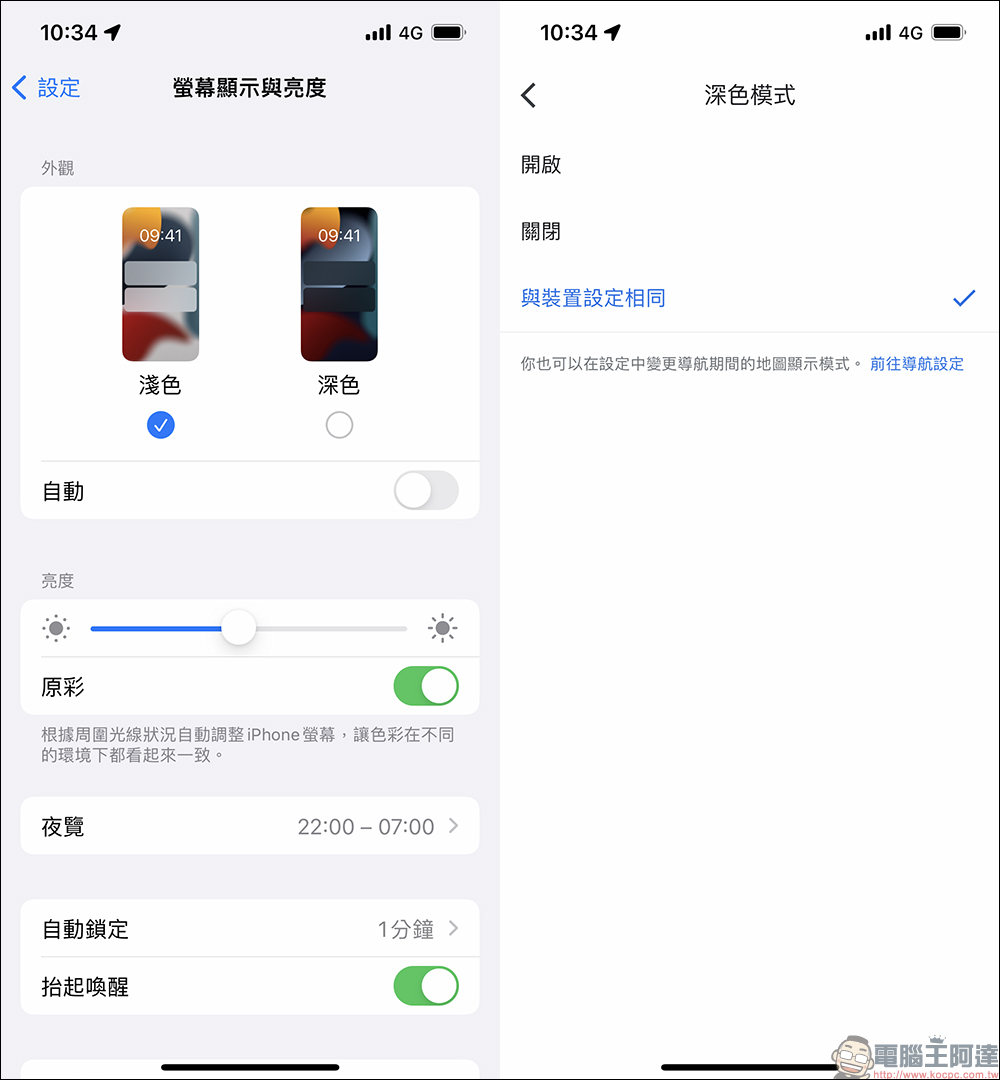Select the 深色 appearance radio button
Image resolution: width=1000 pixels, height=1080 pixels.
339,425
